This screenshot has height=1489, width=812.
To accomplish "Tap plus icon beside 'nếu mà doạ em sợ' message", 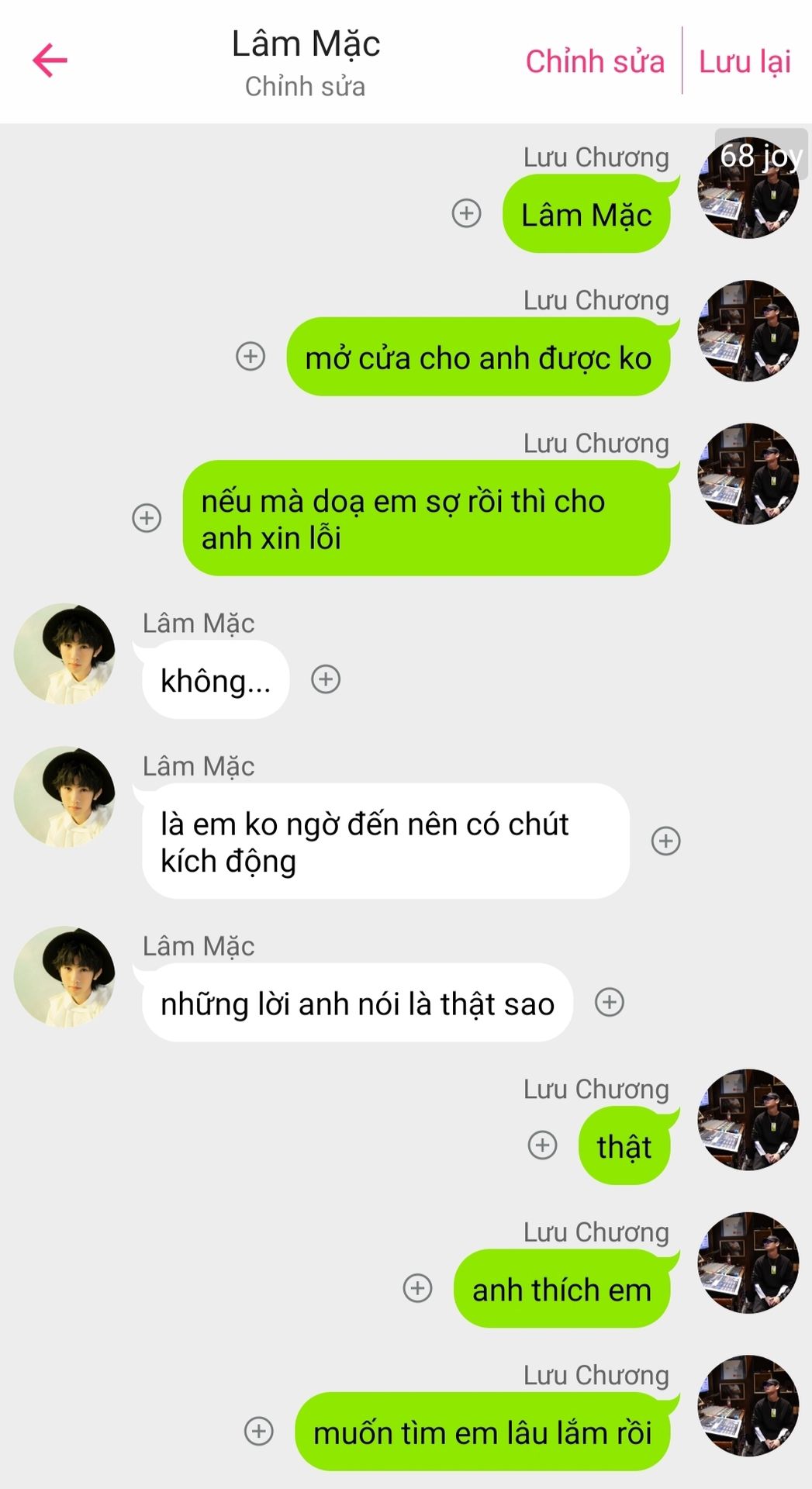I will point(147,517).
